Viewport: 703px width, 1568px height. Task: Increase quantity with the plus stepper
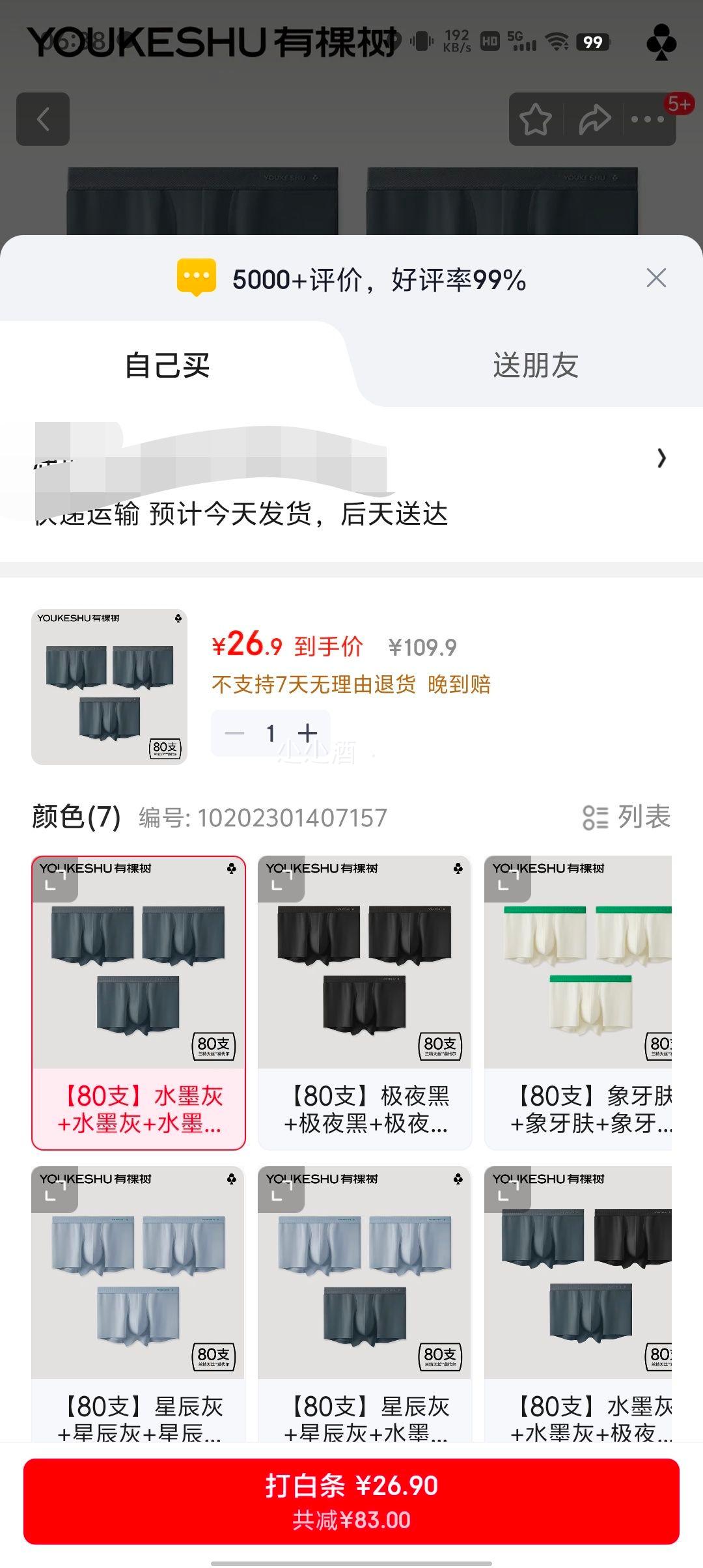(x=307, y=733)
